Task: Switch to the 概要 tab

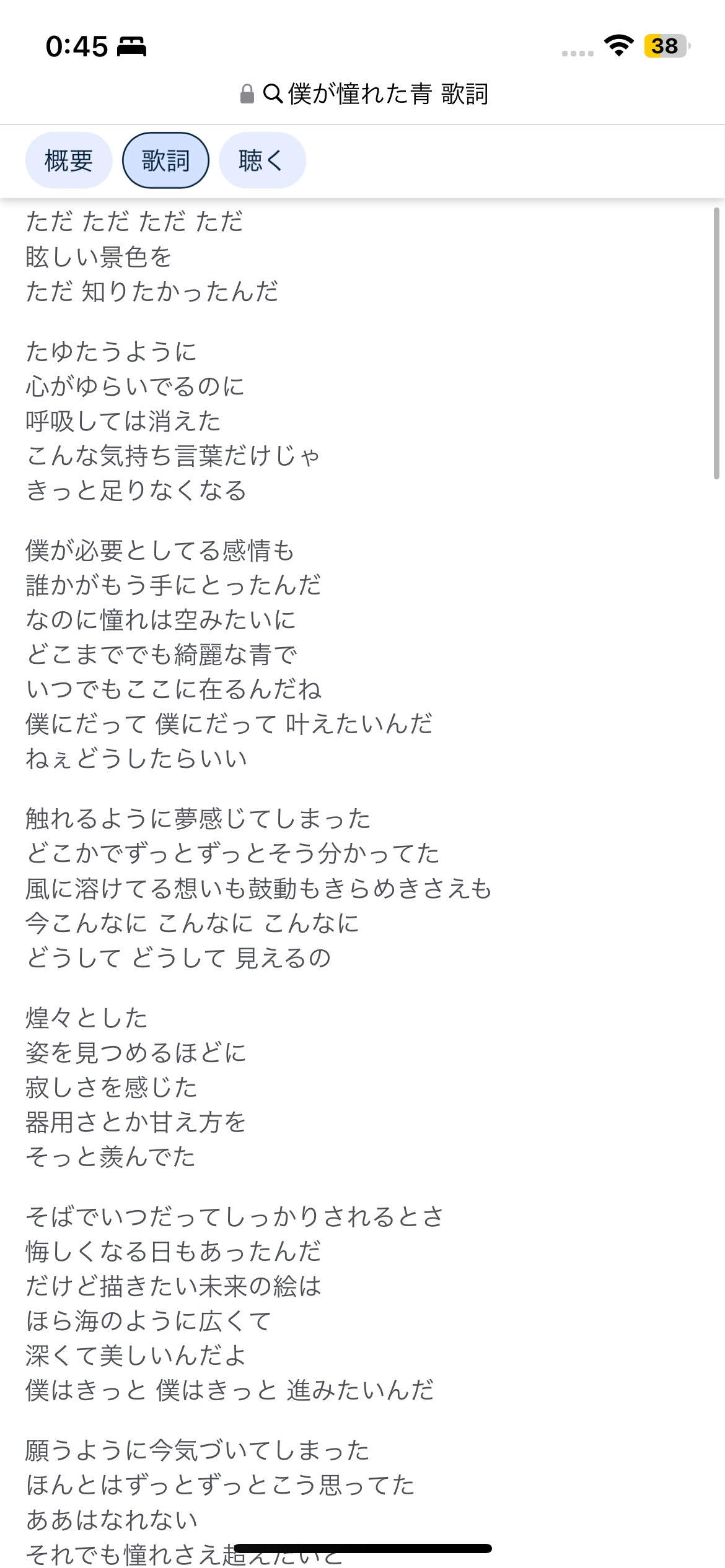Action: coord(68,161)
